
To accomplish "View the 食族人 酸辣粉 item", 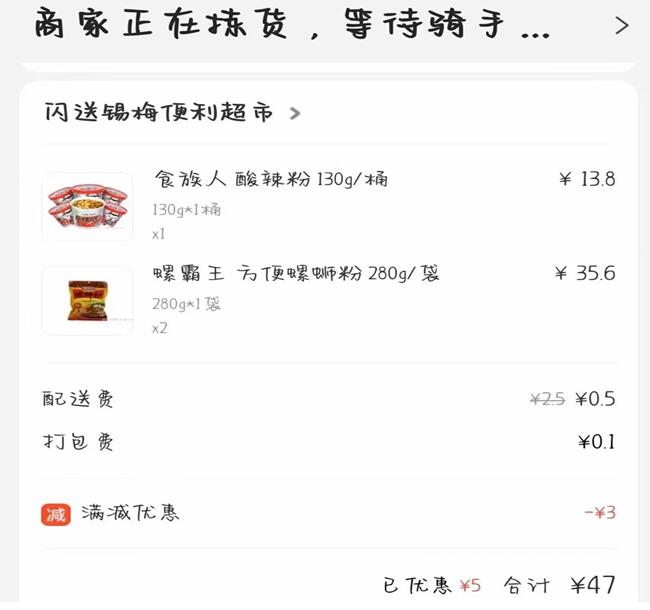I will [x=270, y=180].
